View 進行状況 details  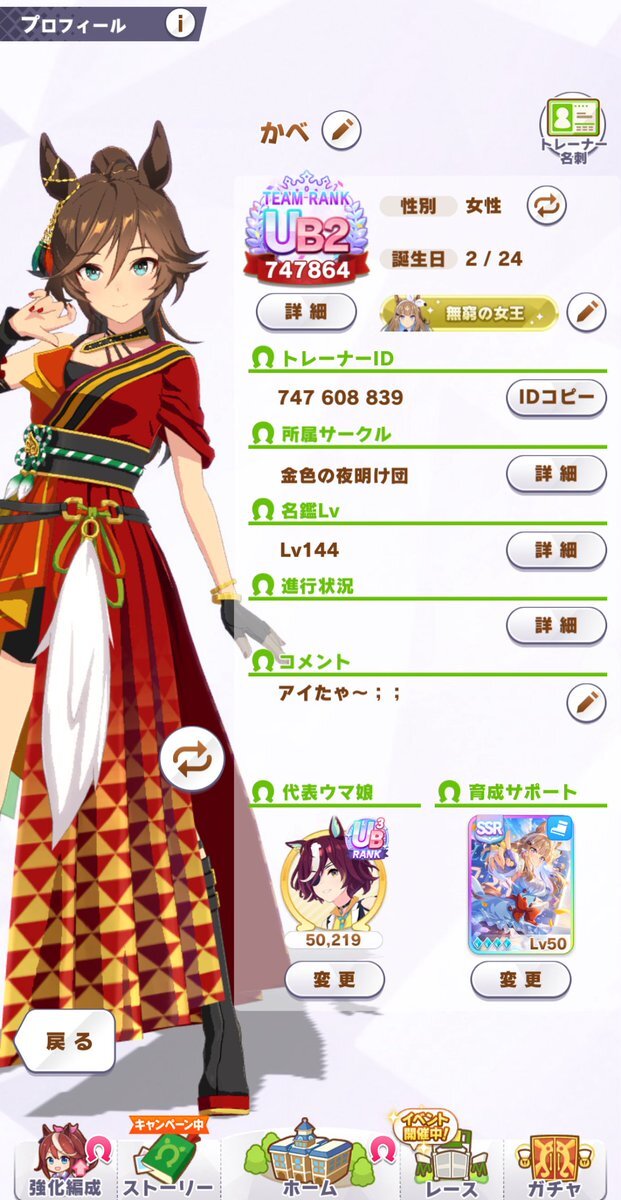pos(556,625)
